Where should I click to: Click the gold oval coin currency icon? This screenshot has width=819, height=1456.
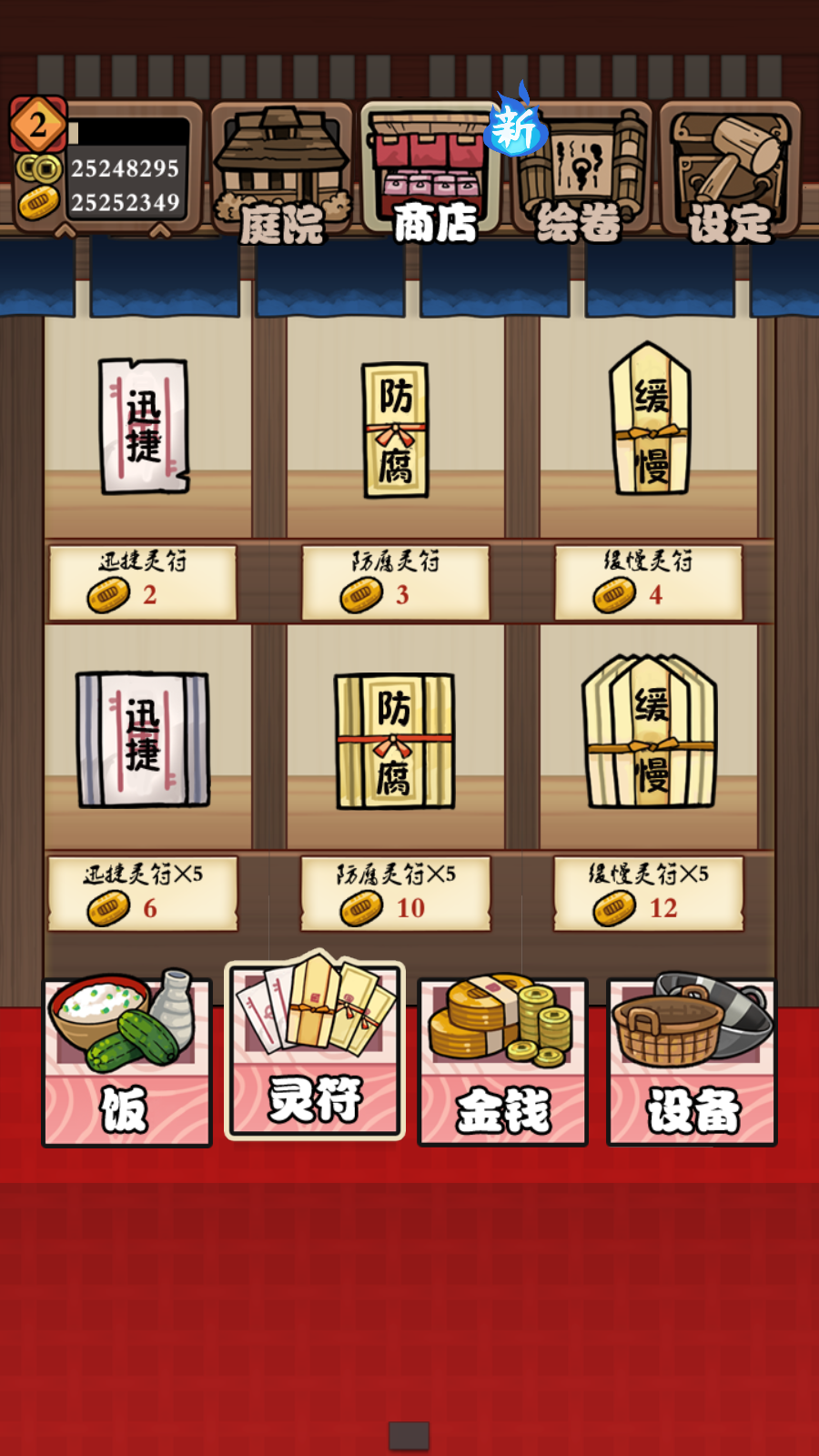[x=38, y=202]
